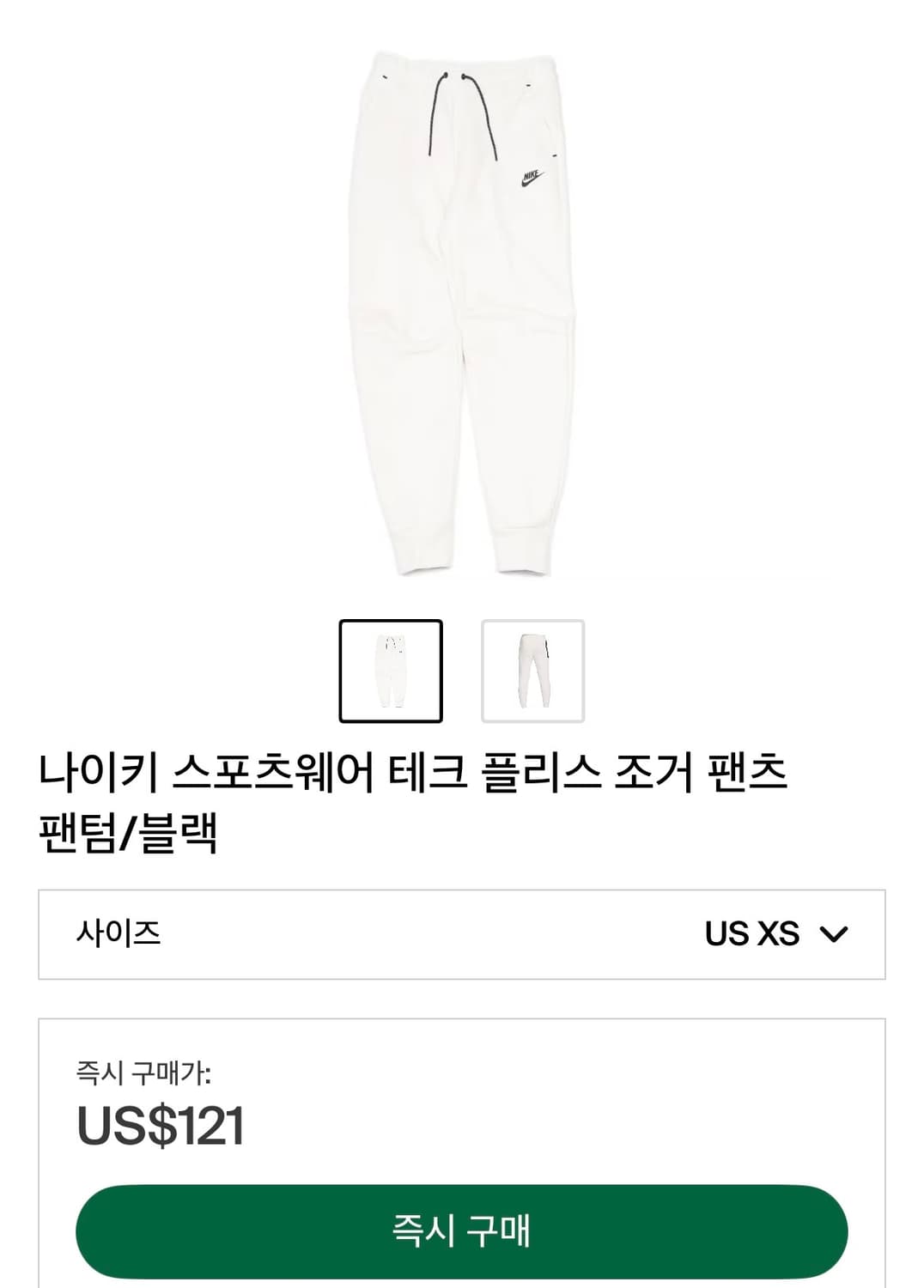Open the main product image for zoom
Screen dimensions: 924x1288
pyautogui.click(x=462, y=309)
